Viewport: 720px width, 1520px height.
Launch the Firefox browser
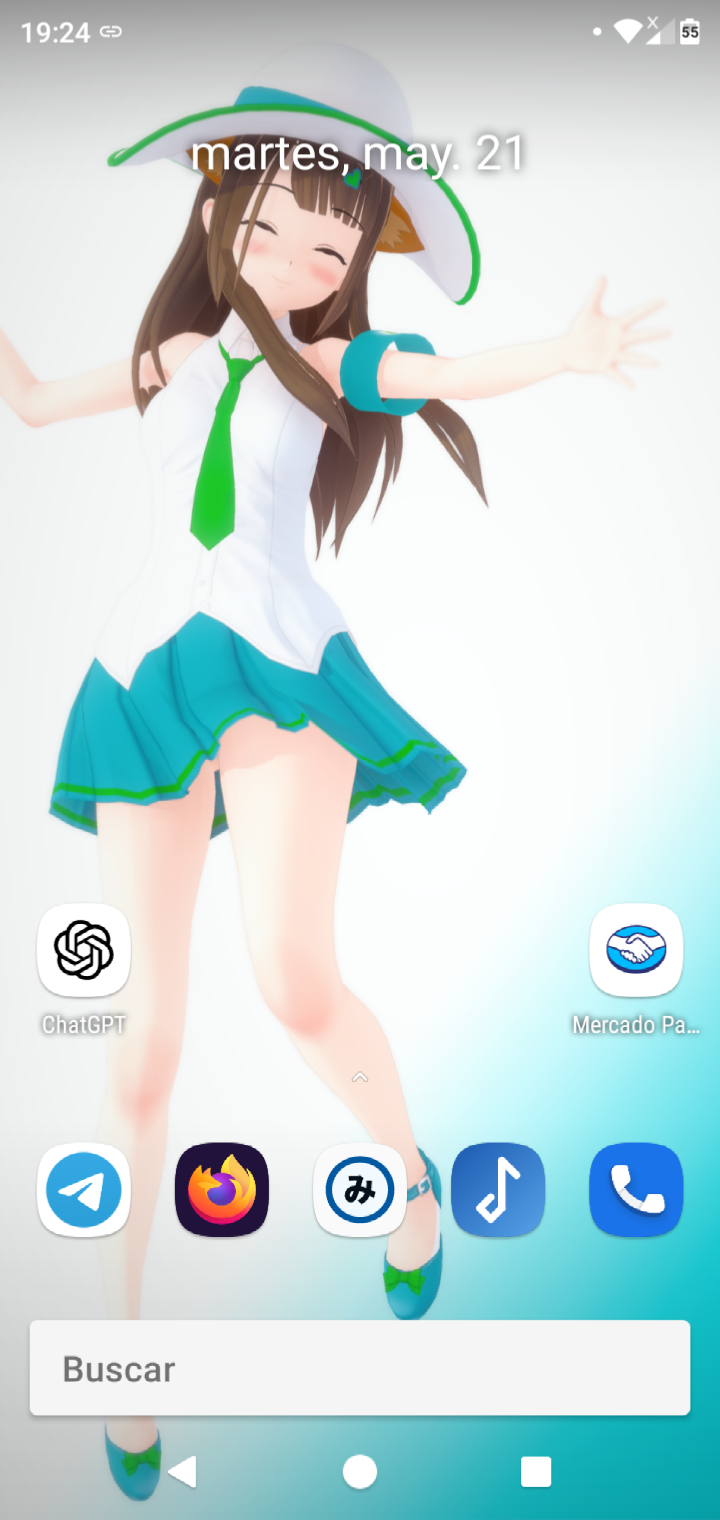pyautogui.click(x=222, y=1190)
